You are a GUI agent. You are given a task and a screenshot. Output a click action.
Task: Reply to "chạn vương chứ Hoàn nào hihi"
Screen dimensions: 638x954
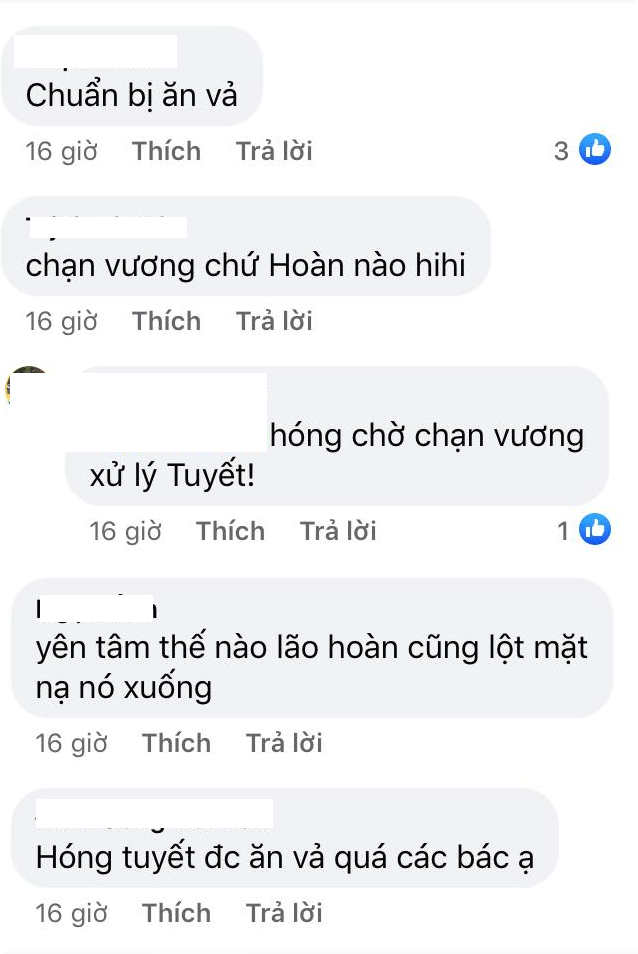[x=274, y=321]
